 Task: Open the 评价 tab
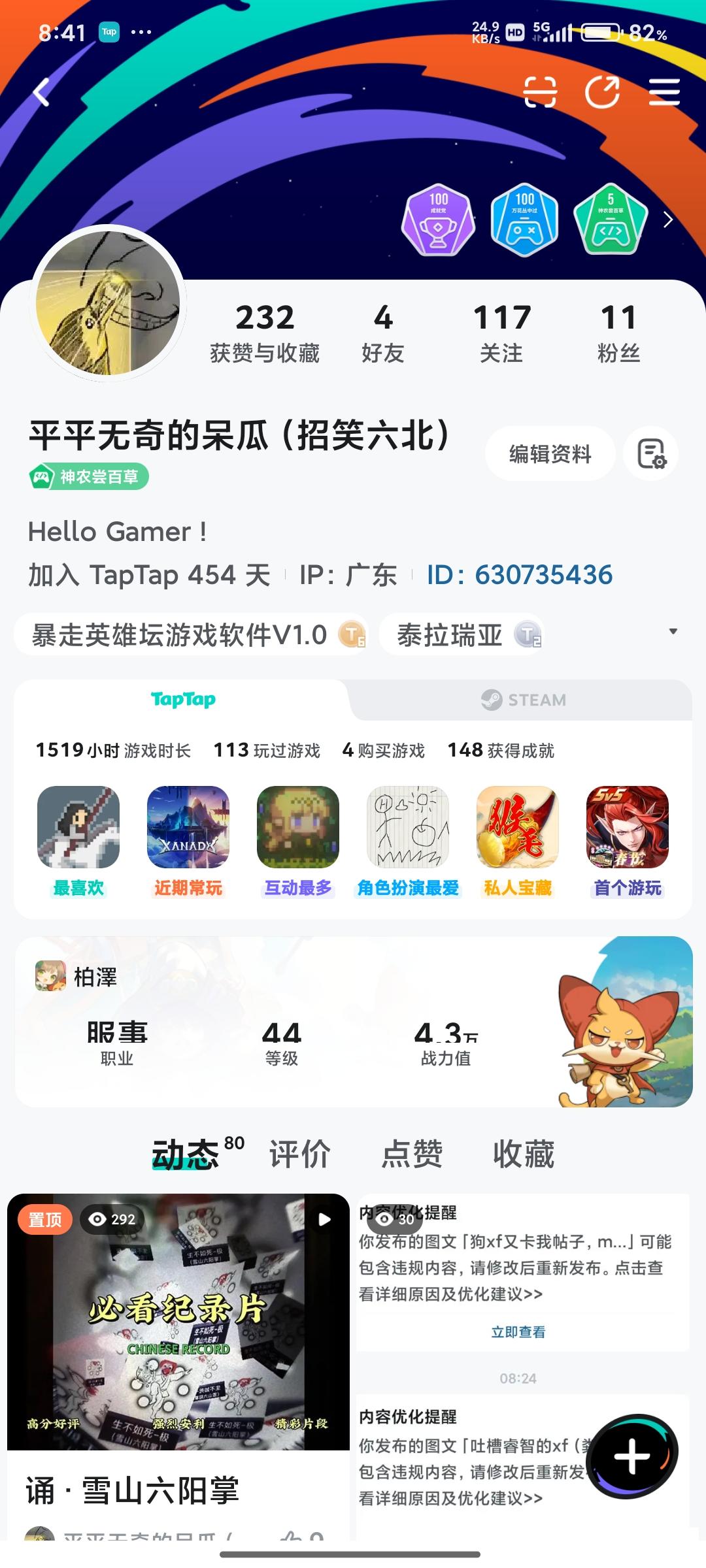(x=298, y=1154)
